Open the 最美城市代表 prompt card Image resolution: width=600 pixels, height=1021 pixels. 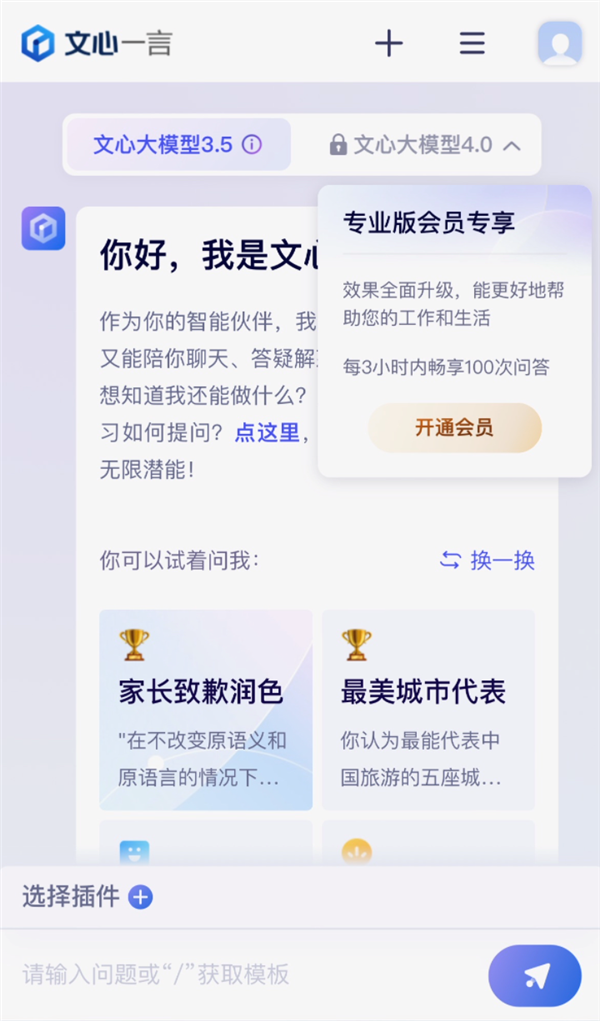point(427,709)
